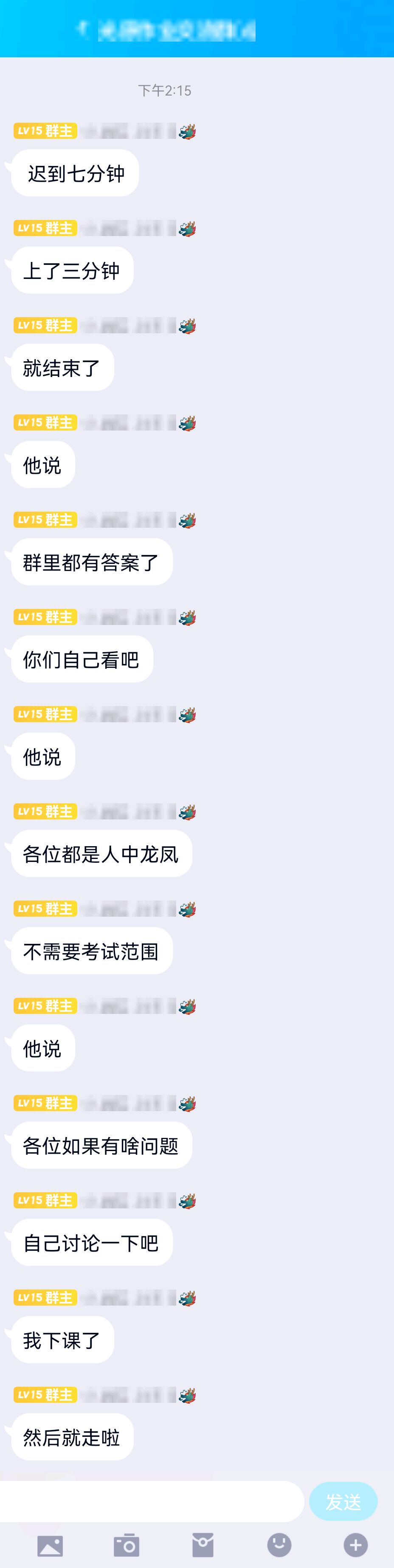Open the emoji panel

[x=279, y=1544]
